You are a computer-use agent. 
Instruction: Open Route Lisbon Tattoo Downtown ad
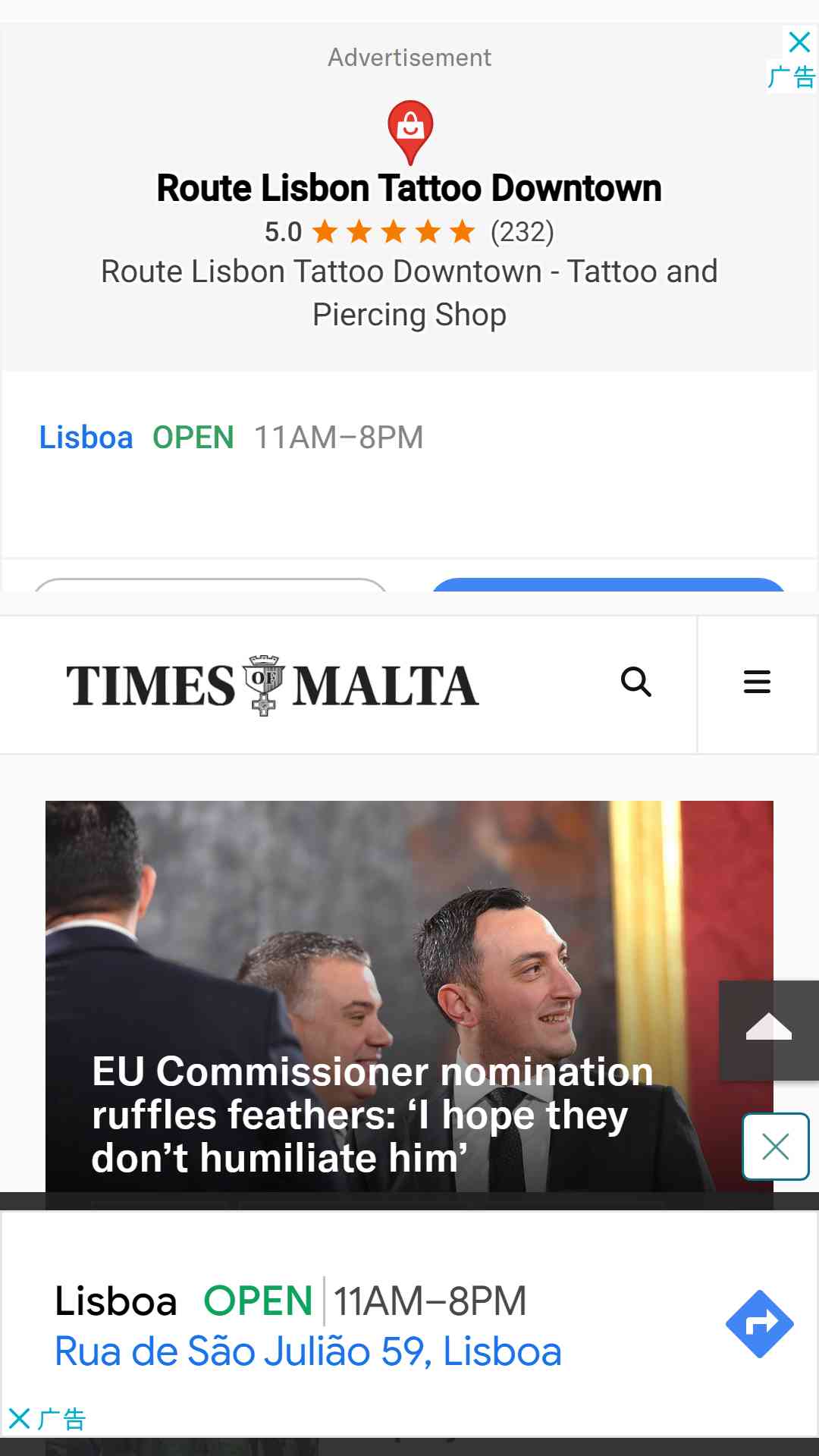pos(409,188)
